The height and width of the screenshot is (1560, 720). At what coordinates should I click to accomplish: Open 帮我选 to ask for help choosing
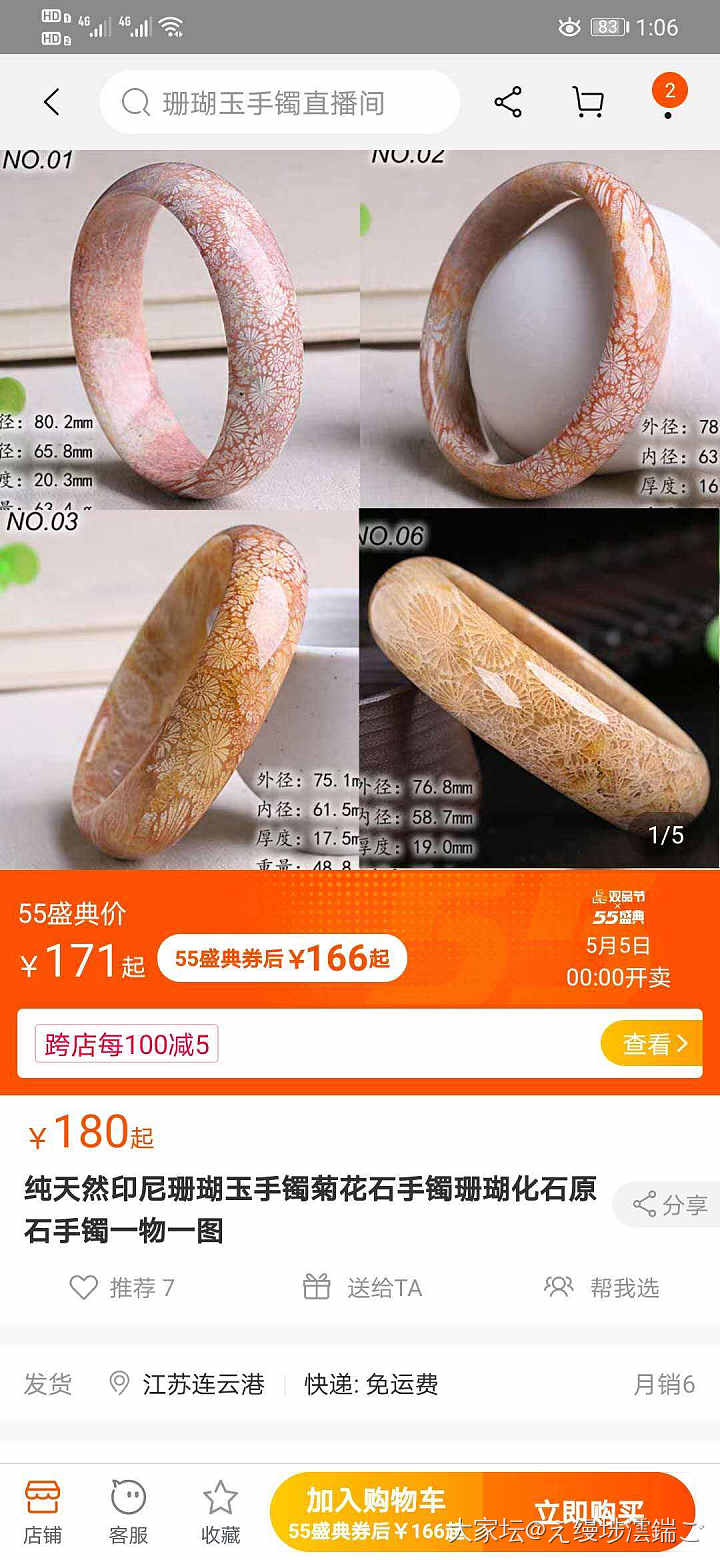coord(602,1287)
